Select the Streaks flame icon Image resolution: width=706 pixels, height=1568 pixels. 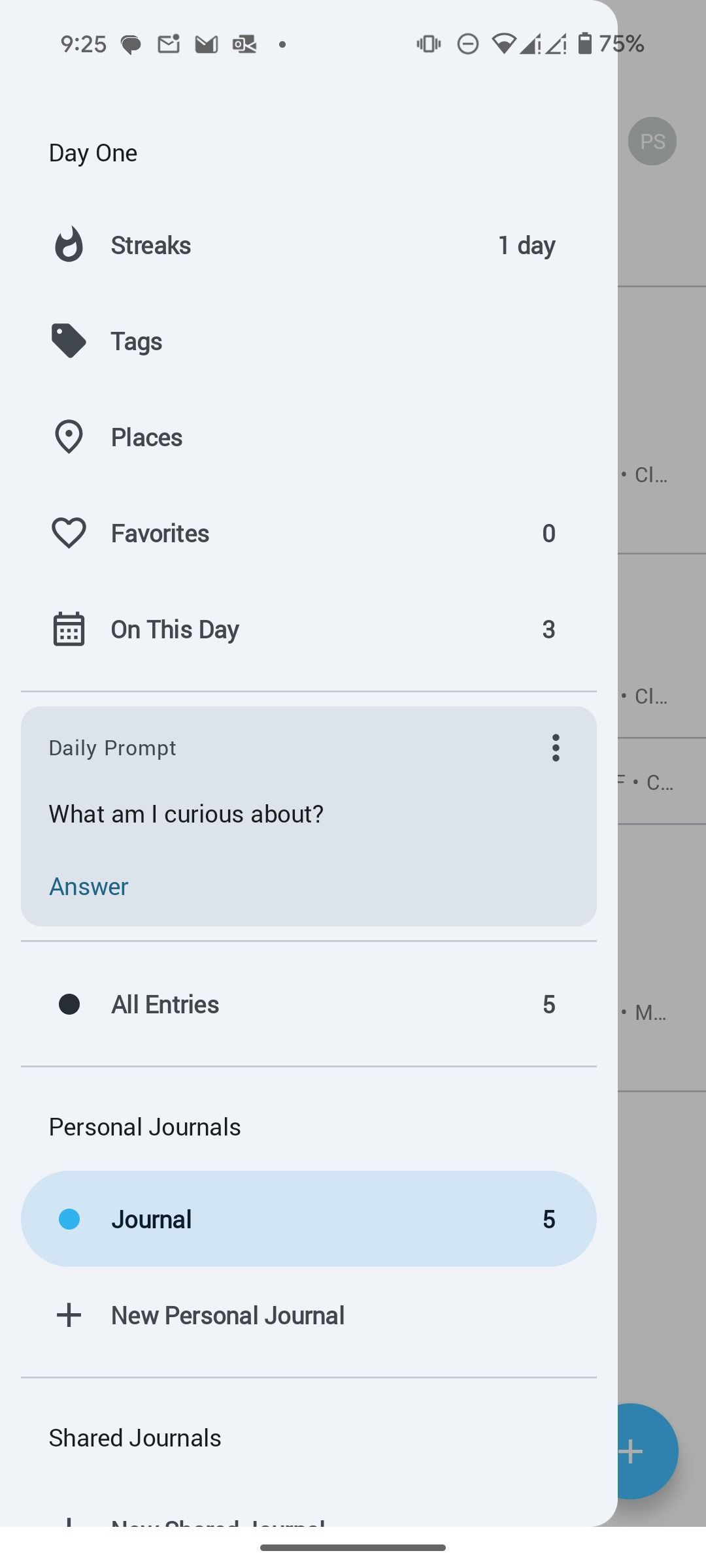(x=69, y=244)
